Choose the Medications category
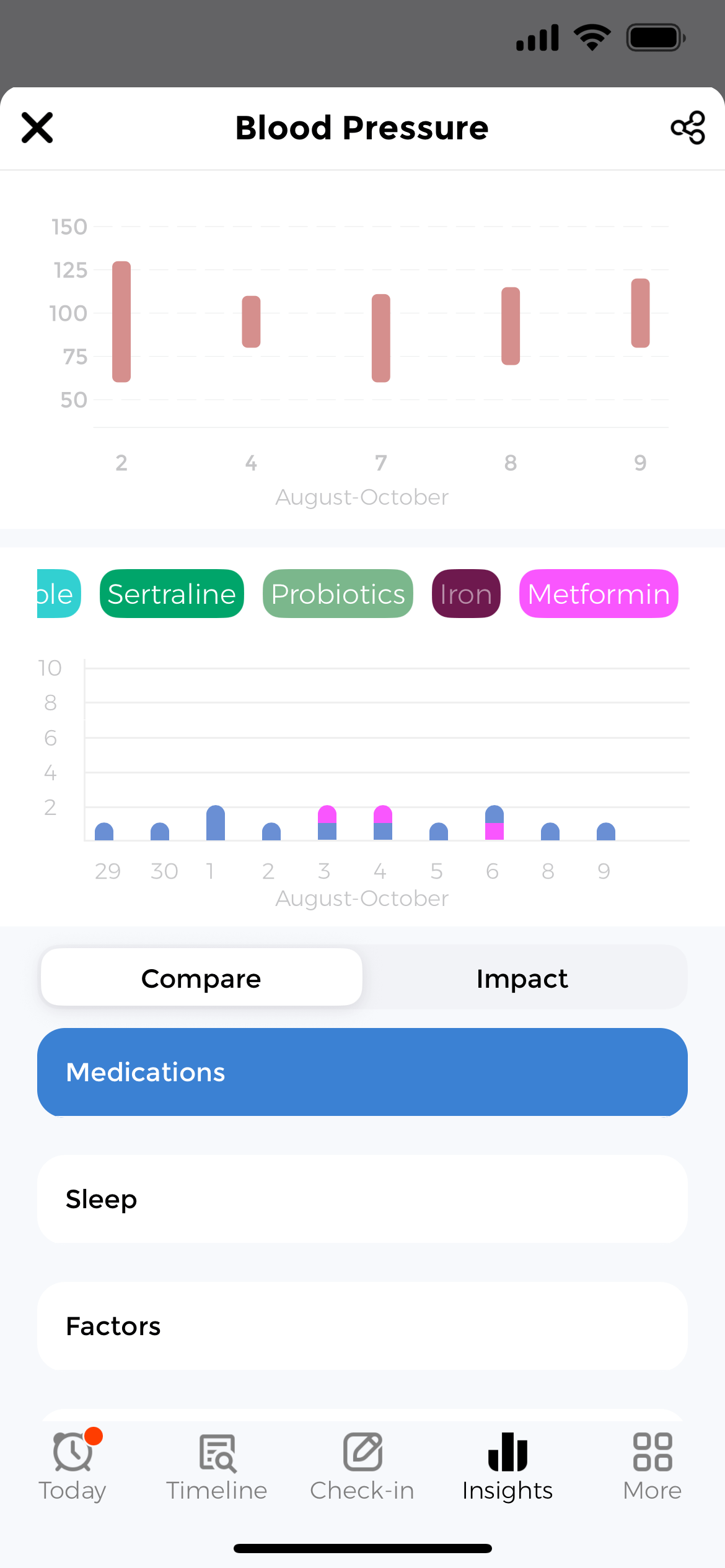Image resolution: width=725 pixels, height=1568 pixels. click(362, 1072)
